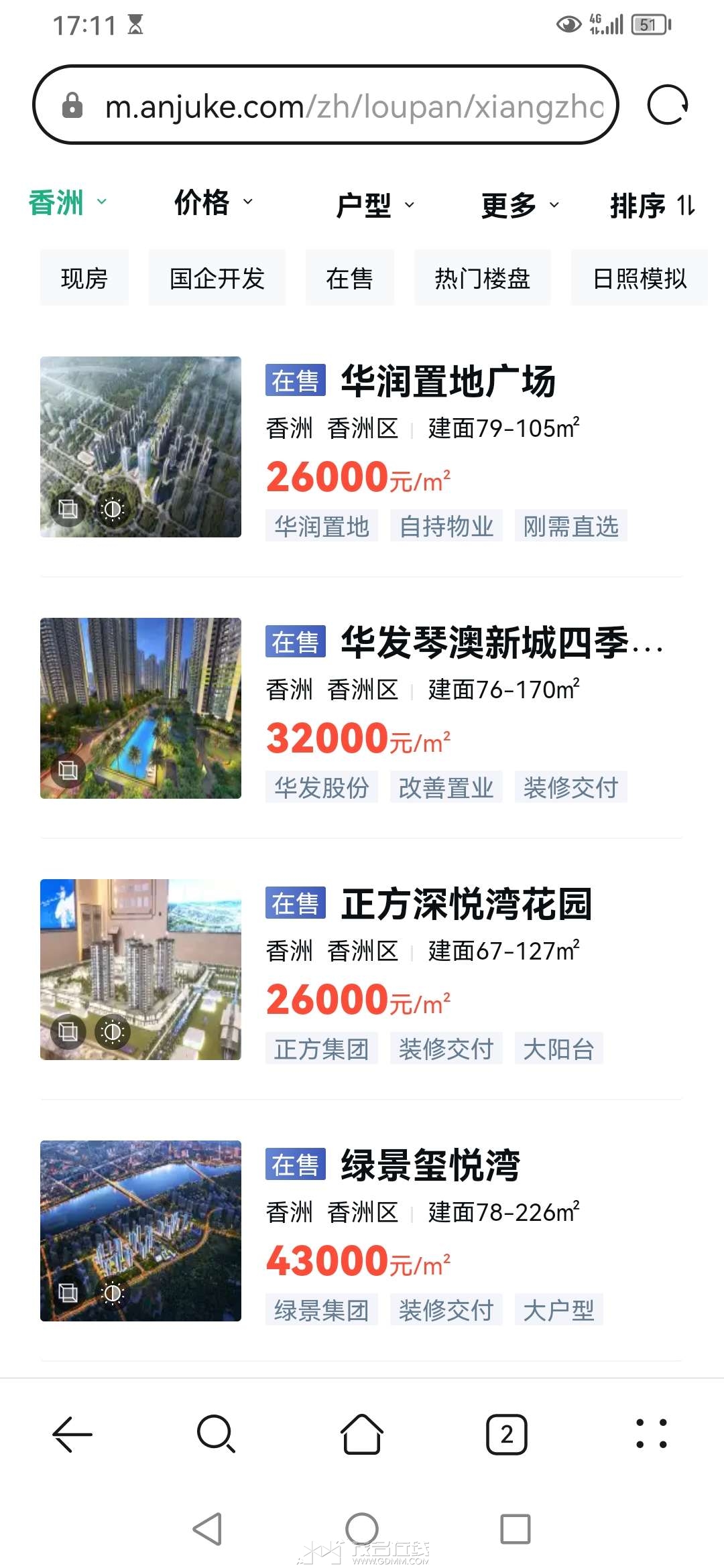
Task: Select the 现房 filter chip
Action: click(x=84, y=278)
